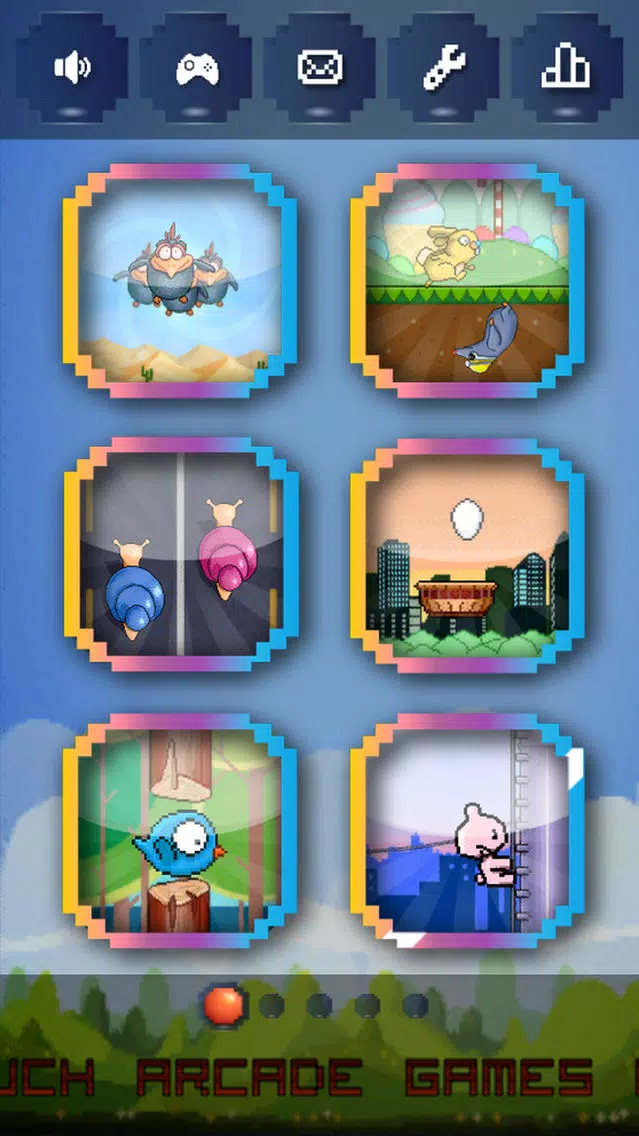Open the game controller menu
Image resolution: width=639 pixels, height=1136 pixels.
point(196,67)
